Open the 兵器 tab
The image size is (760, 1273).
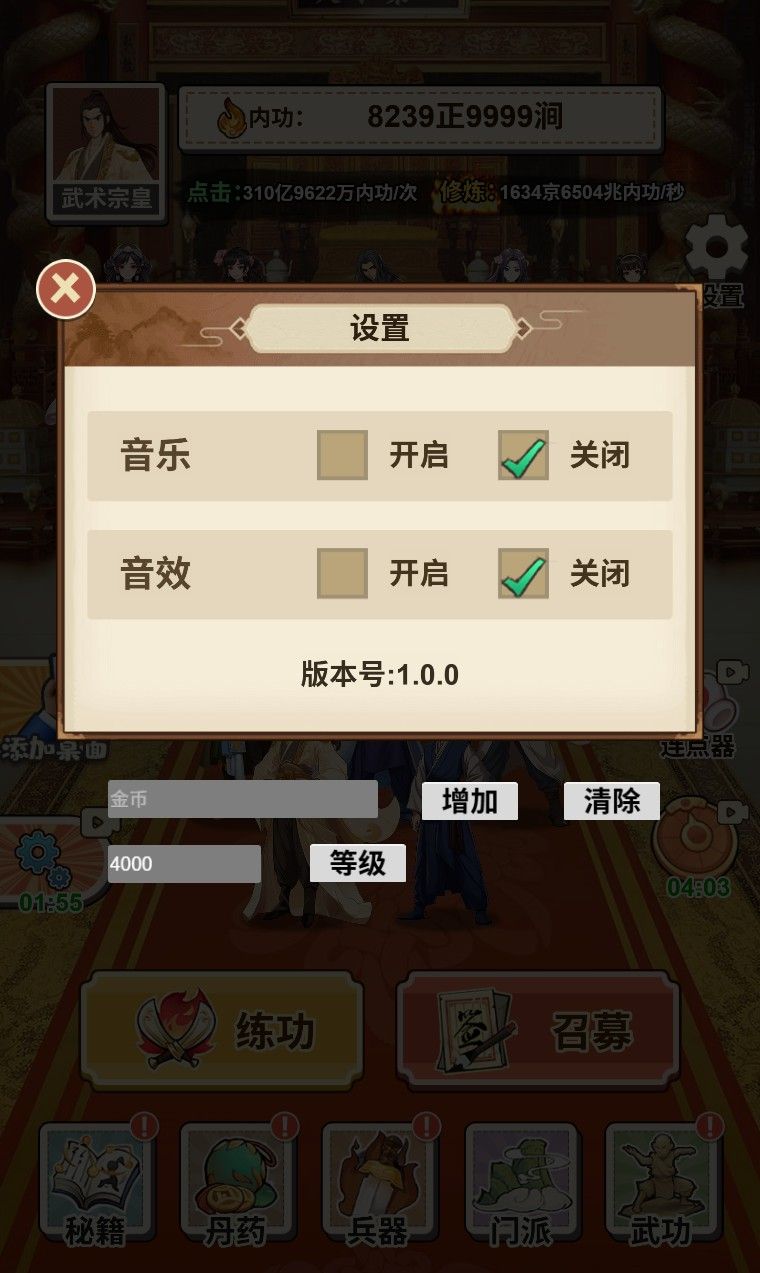379,1183
